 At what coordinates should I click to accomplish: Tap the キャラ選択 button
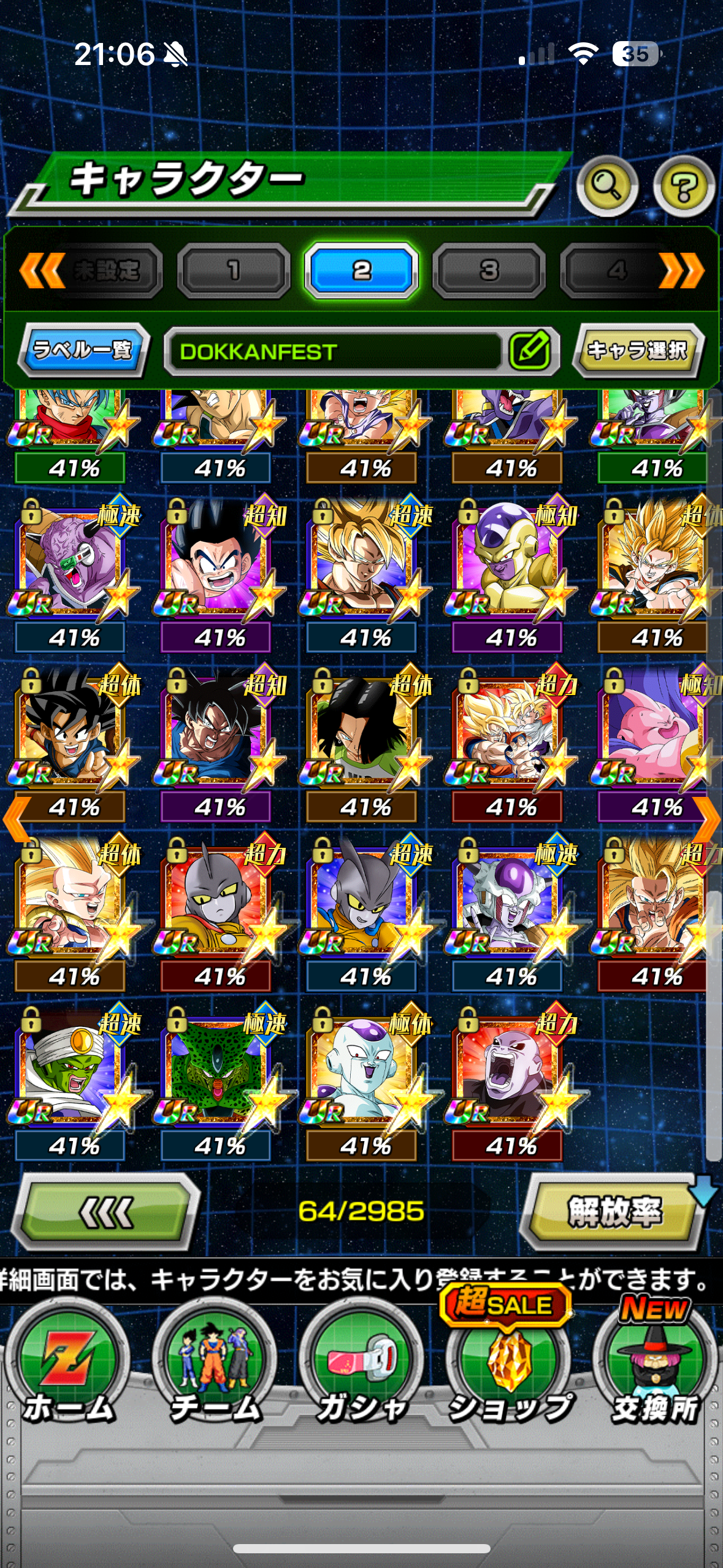point(638,350)
